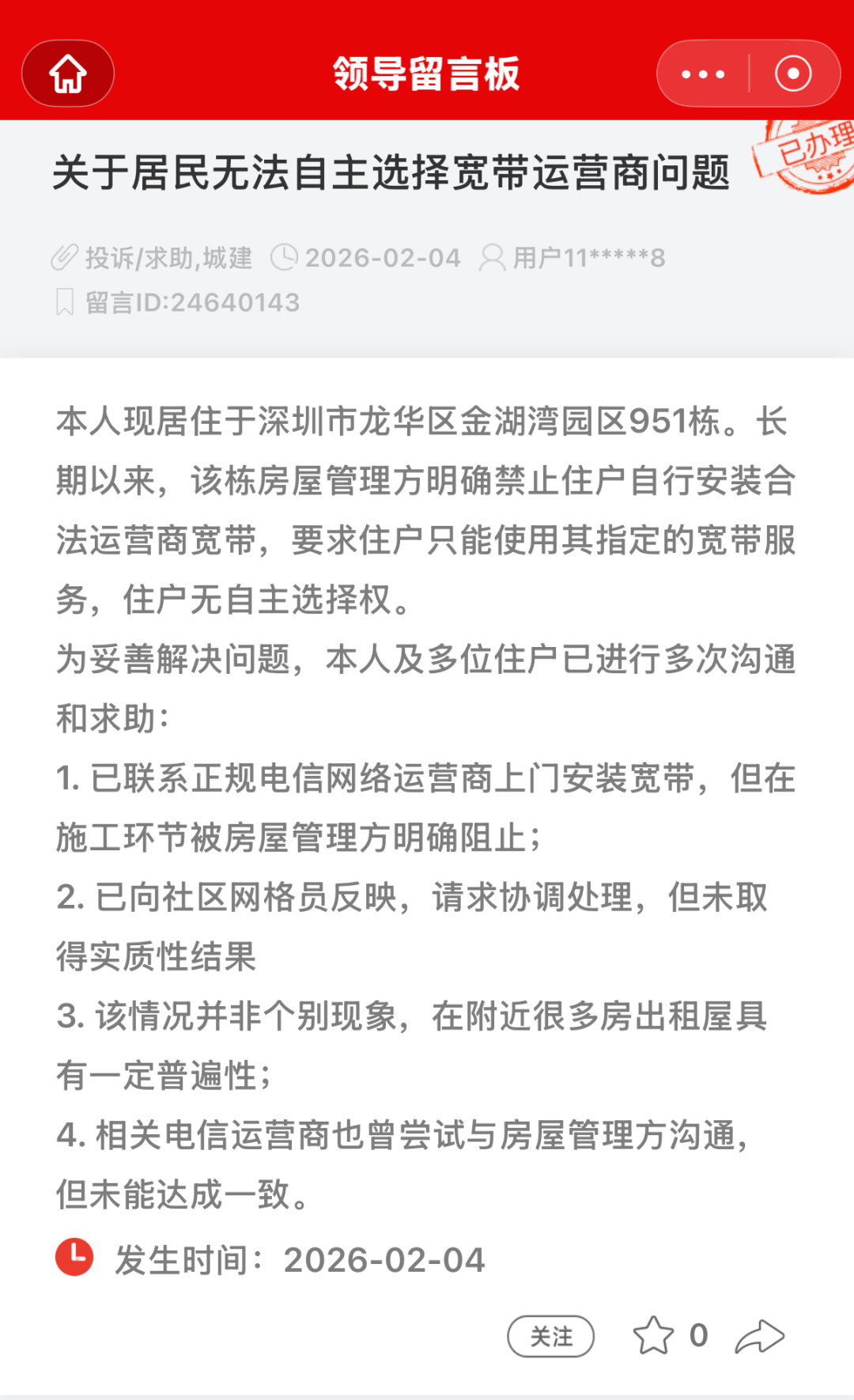Share this message via the arrow icon

point(759,1336)
